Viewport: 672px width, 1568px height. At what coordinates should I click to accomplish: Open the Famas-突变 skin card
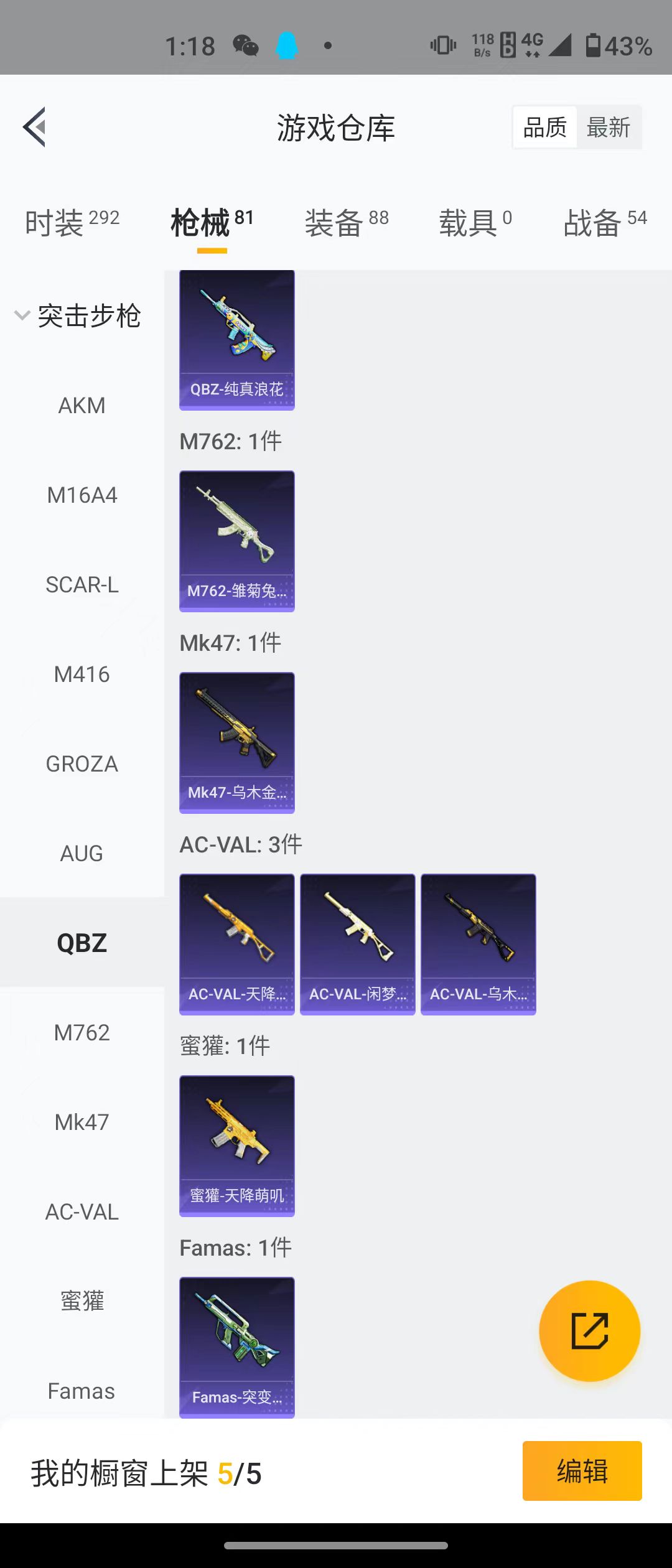tap(236, 1347)
